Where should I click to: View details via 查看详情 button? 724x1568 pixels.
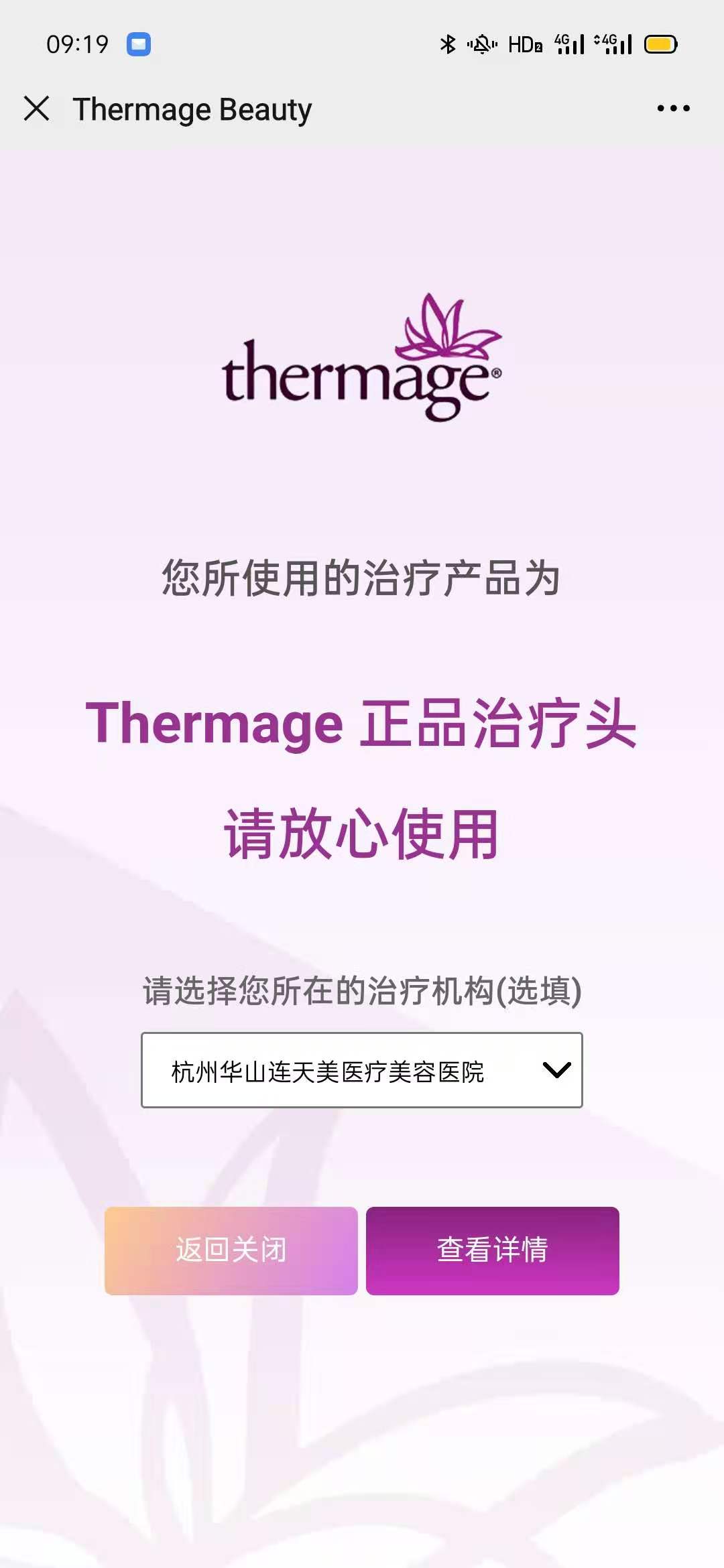tap(492, 1250)
